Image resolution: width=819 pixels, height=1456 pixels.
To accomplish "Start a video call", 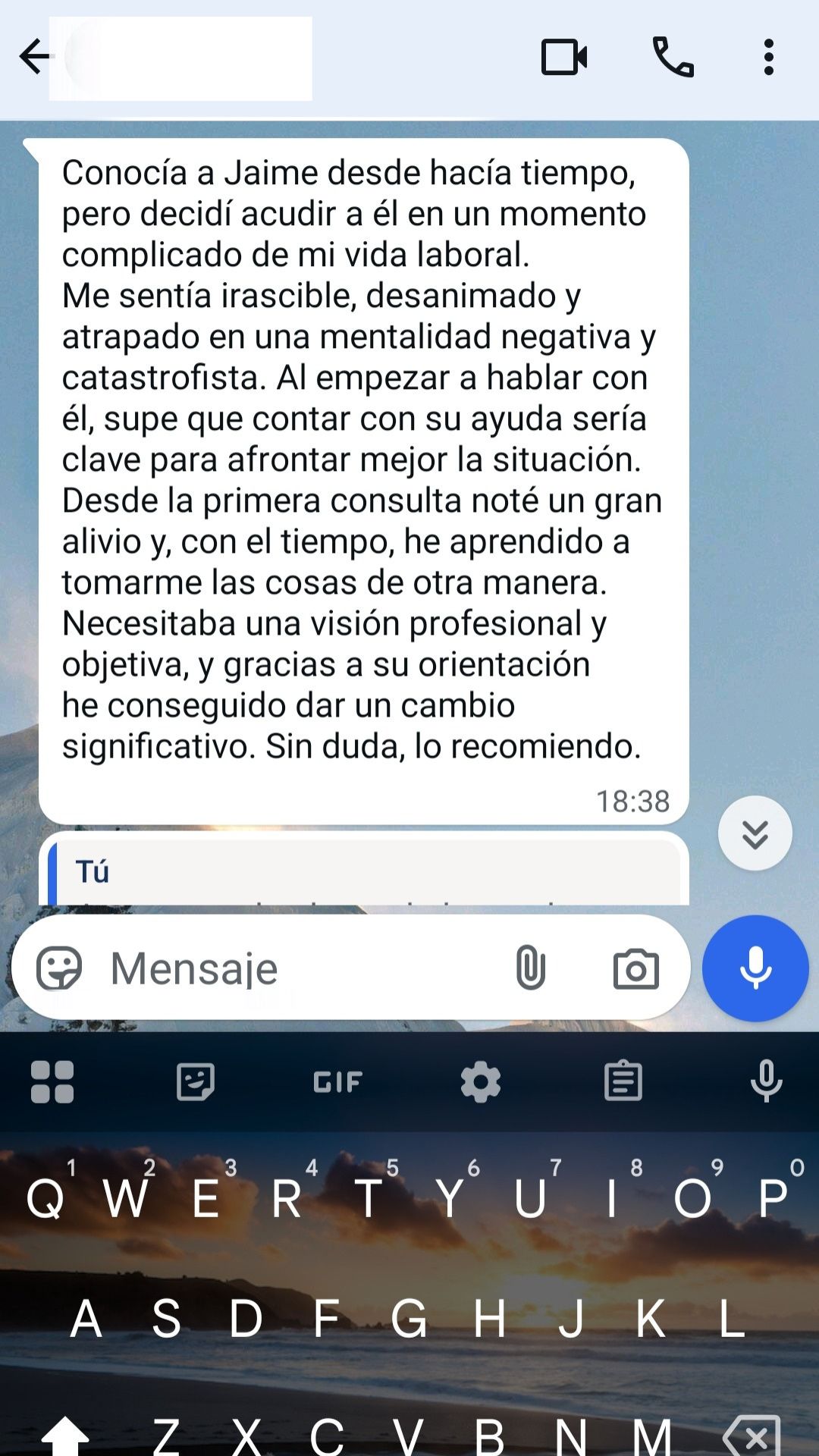I will (x=563, y=58).
